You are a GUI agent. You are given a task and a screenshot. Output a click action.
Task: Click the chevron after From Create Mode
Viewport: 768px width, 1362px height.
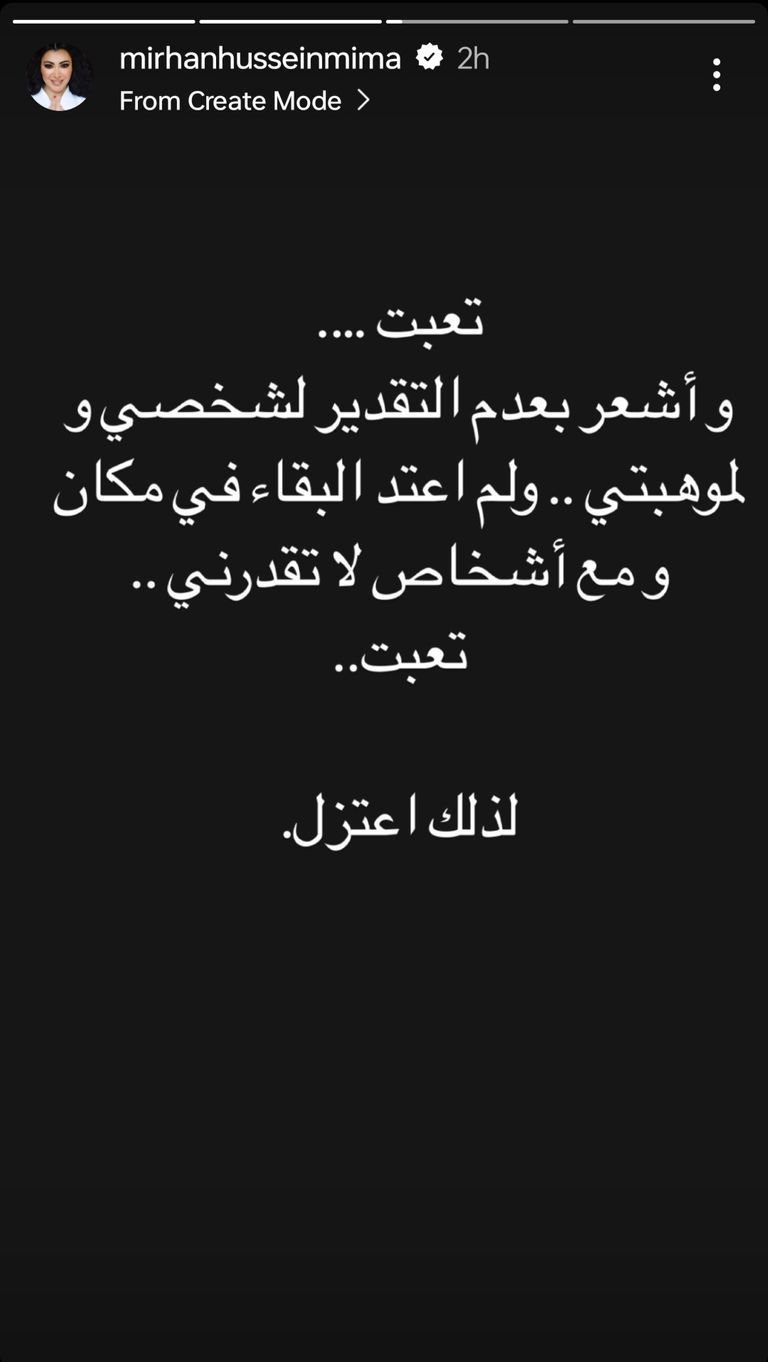click(x=363, y=100)
